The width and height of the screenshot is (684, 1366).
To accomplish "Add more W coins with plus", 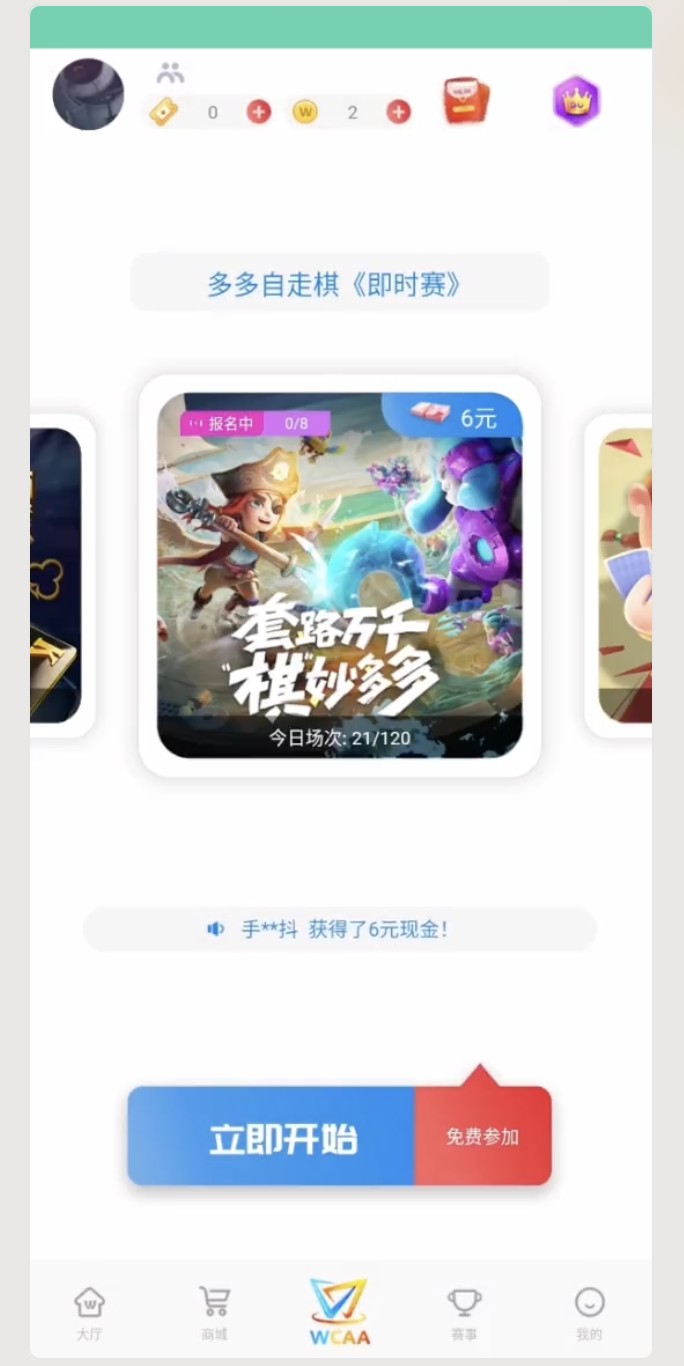I will coord(399,112).
